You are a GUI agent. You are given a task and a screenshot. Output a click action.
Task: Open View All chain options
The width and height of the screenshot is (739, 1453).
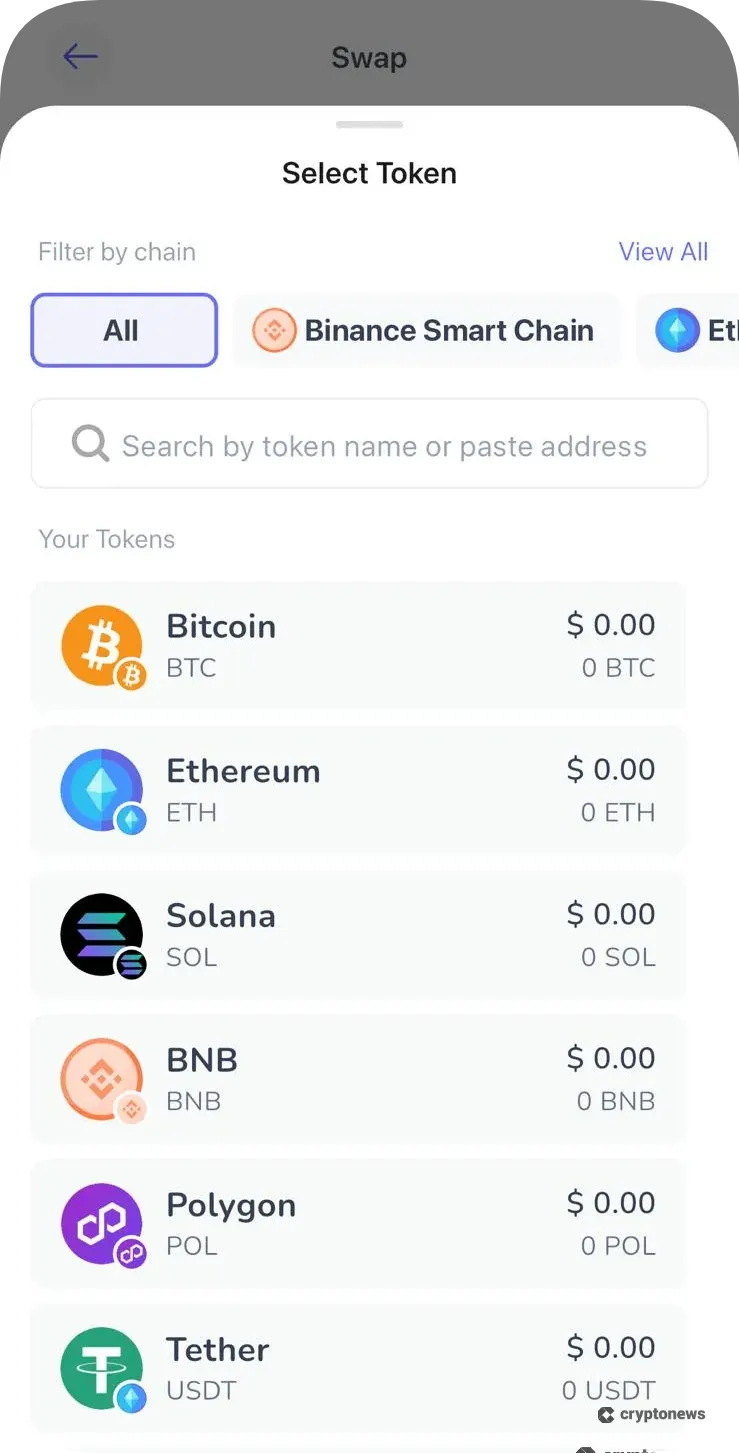coord(664,252)
